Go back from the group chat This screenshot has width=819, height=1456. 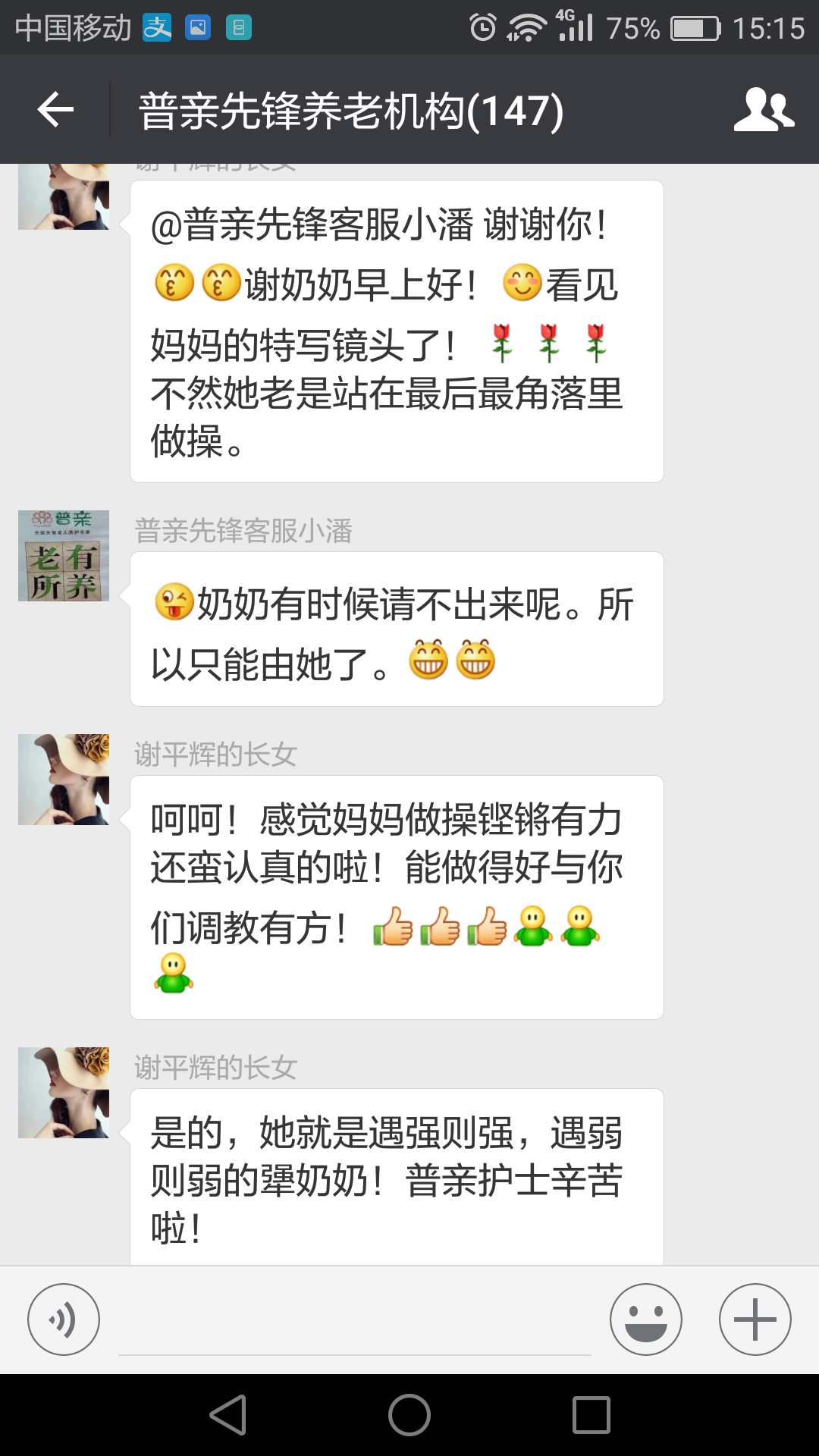55,110
